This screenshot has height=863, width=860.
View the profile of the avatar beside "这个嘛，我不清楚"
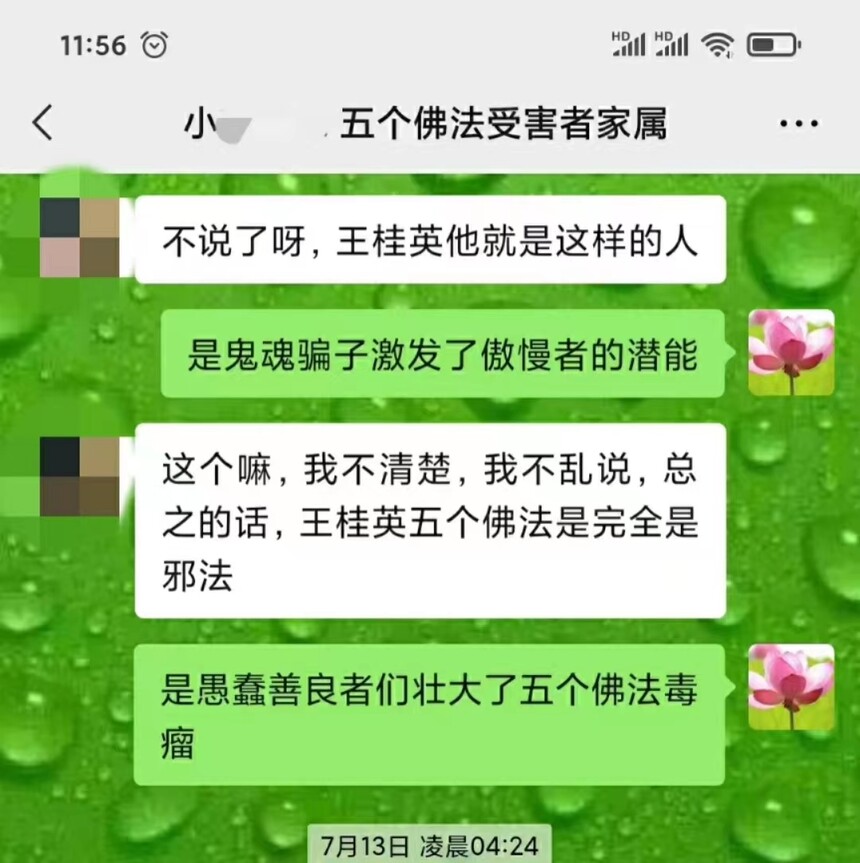[x=80, y=478]
